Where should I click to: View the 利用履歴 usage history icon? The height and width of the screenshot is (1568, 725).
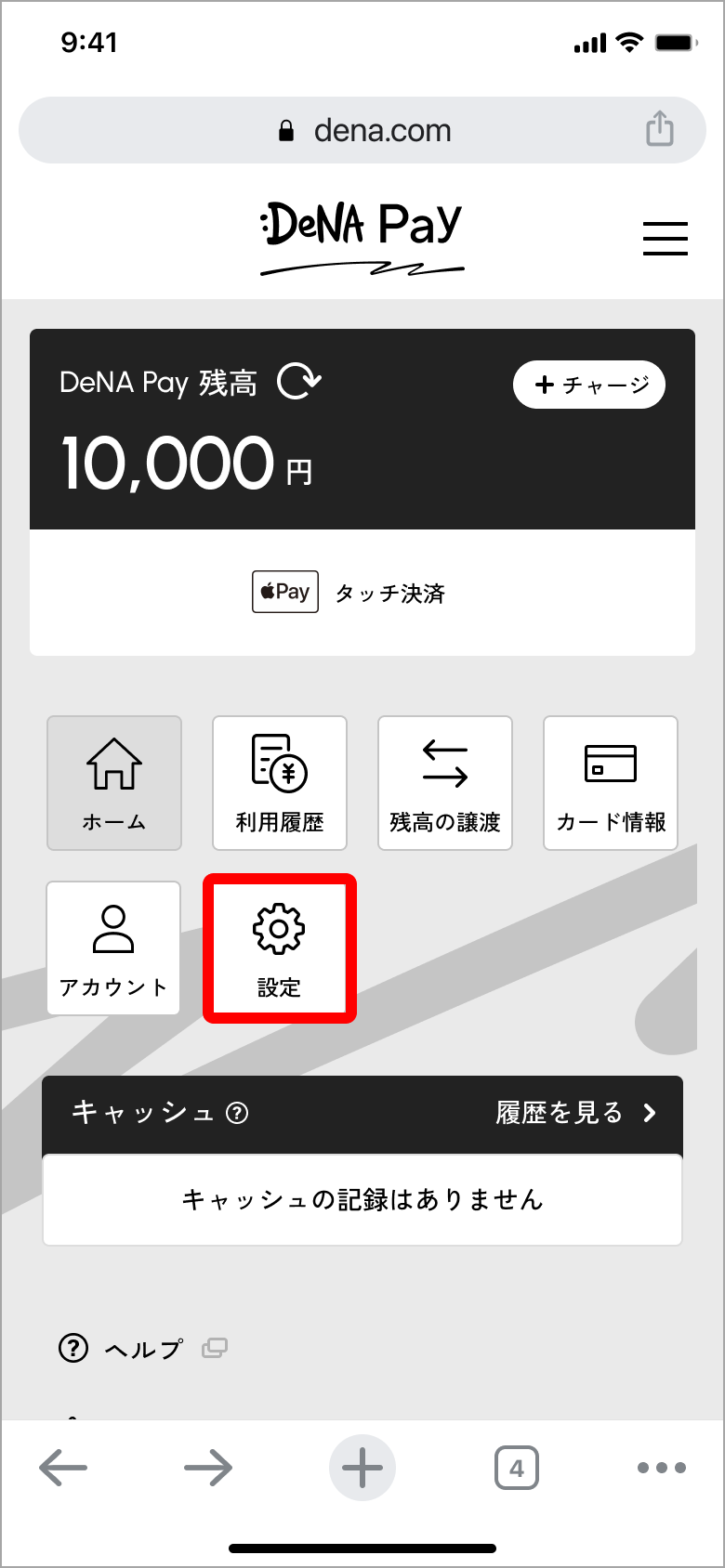point(279,781)
